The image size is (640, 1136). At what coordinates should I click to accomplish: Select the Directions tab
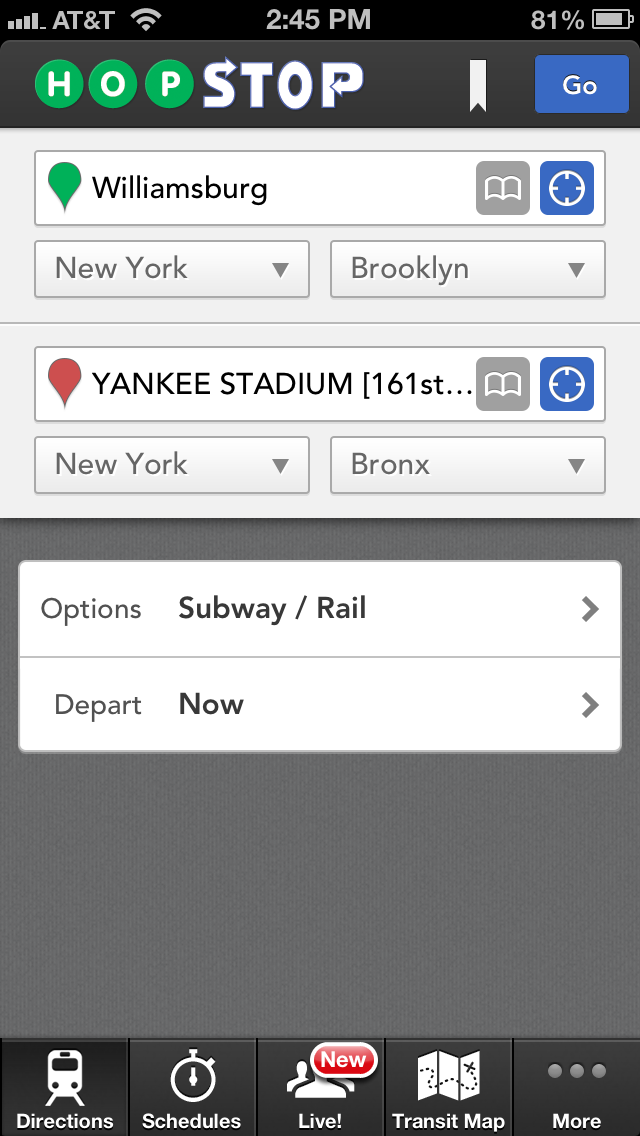pos(65,1090)
